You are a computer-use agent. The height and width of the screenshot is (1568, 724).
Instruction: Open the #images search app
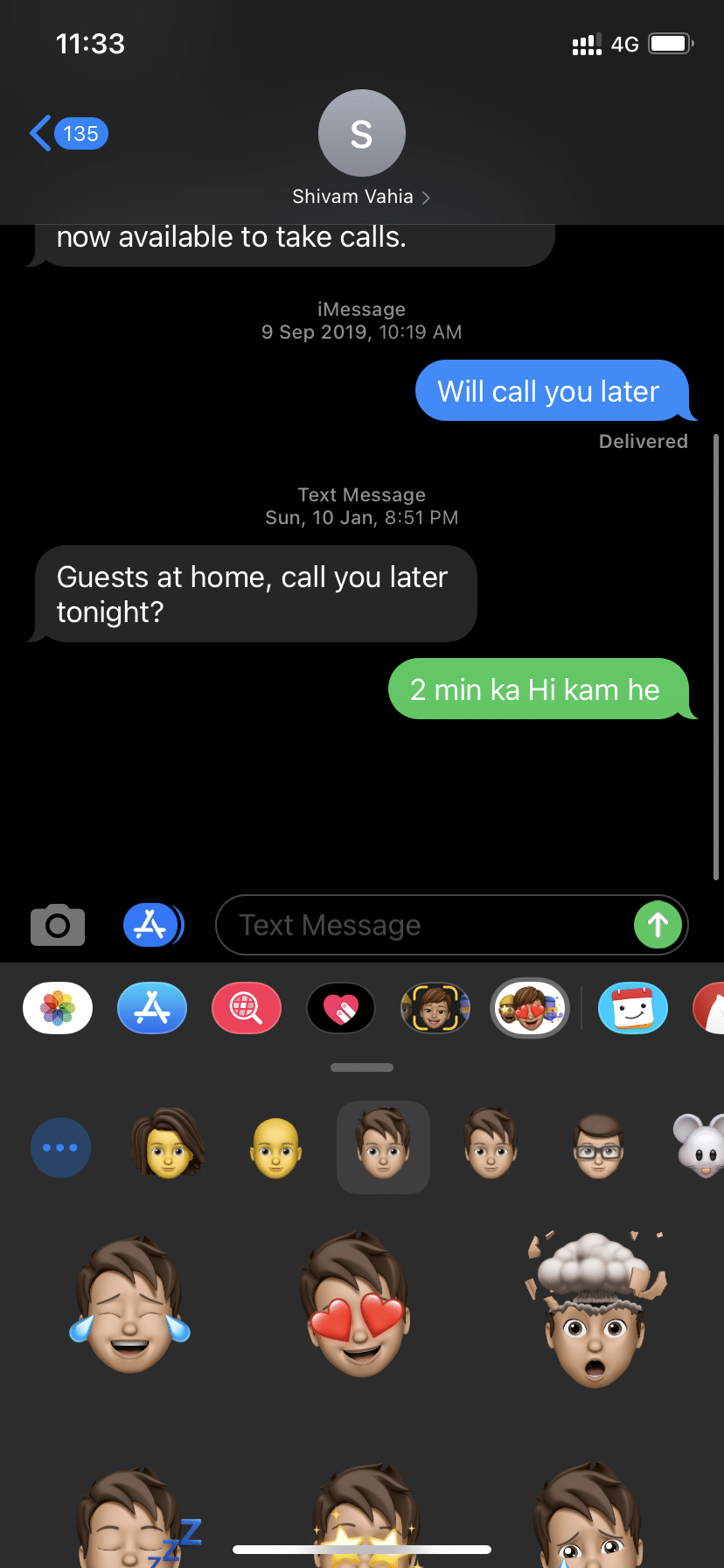coord(247,1008)
